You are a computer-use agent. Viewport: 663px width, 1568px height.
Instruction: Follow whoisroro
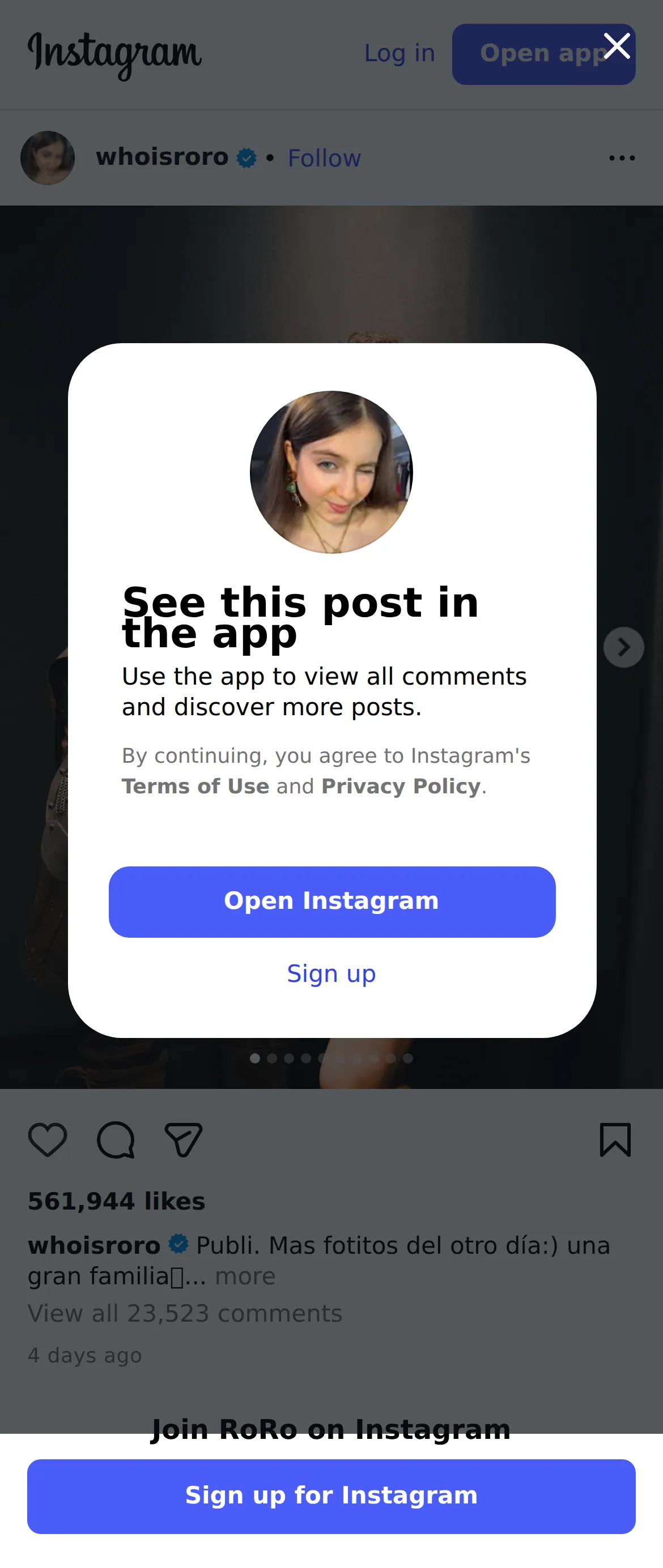click(324, 158)
